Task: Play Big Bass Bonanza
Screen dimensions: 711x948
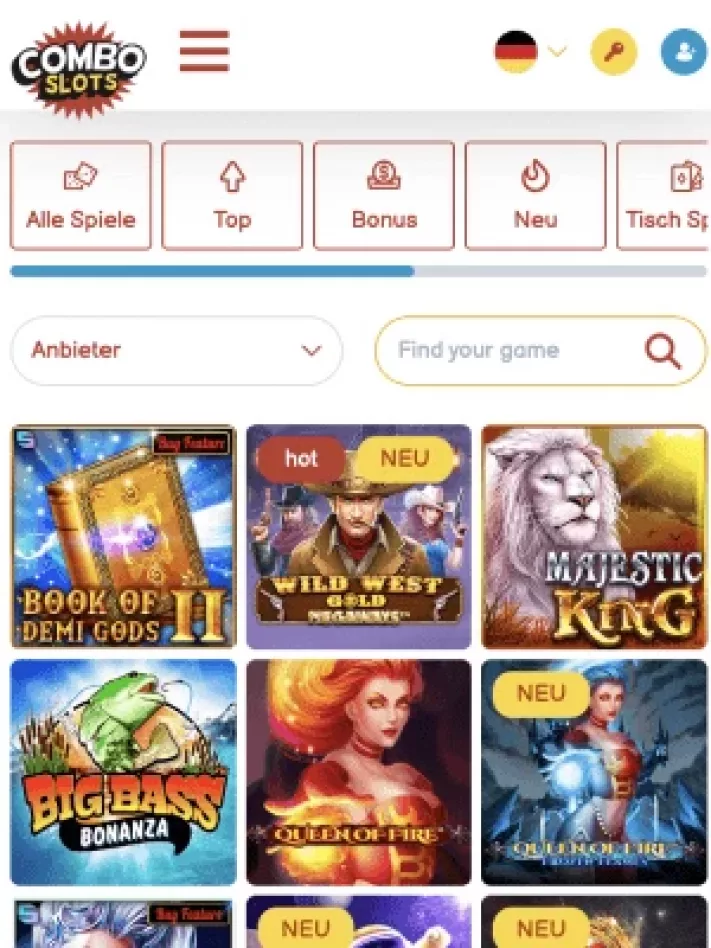Action: [x=124, y=772]
